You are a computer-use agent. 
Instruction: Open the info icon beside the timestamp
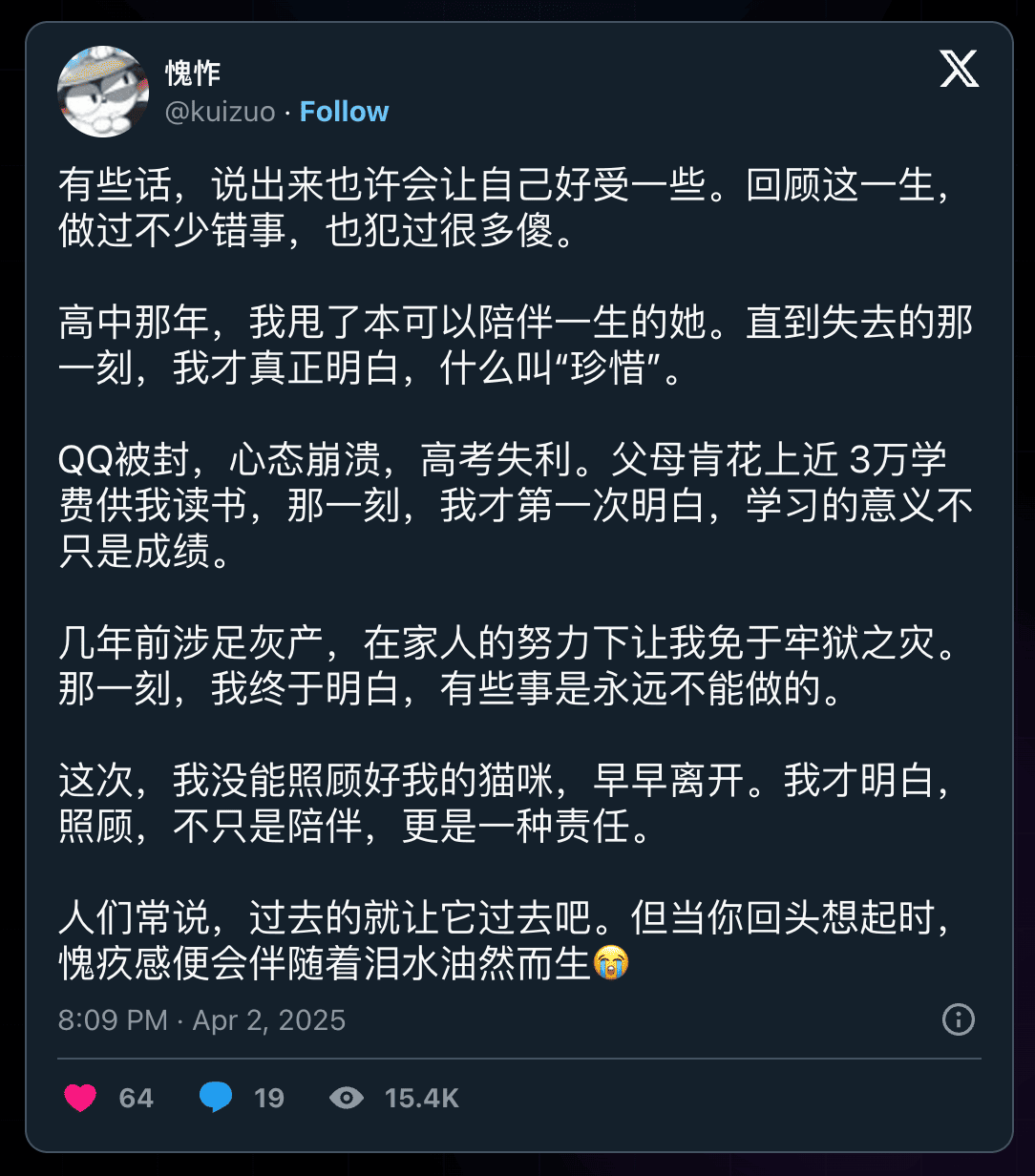point(958,1019)
